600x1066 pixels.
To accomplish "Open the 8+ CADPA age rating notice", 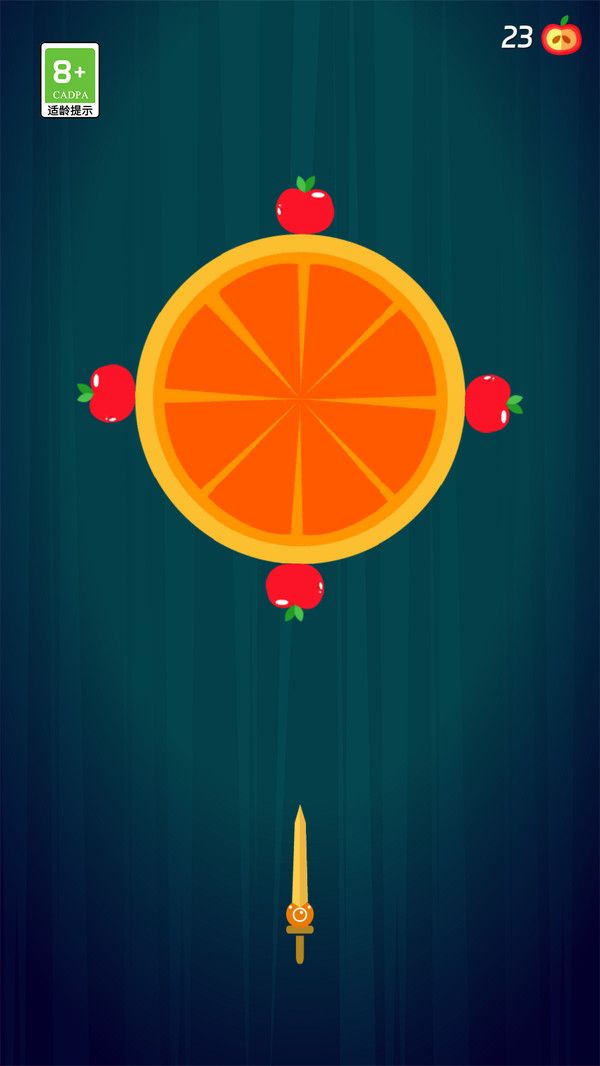I will click(70, 80).
